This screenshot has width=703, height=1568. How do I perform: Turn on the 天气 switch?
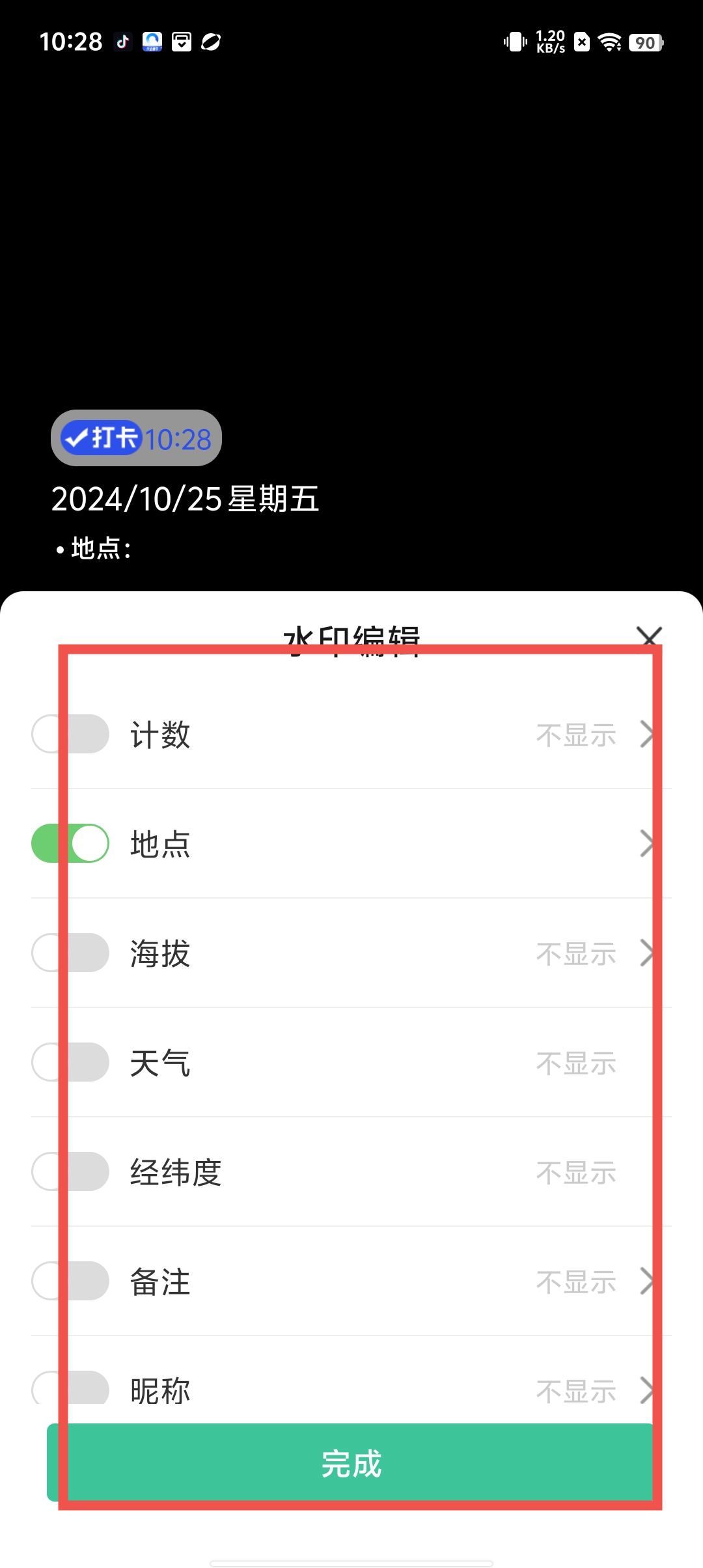70,1062
